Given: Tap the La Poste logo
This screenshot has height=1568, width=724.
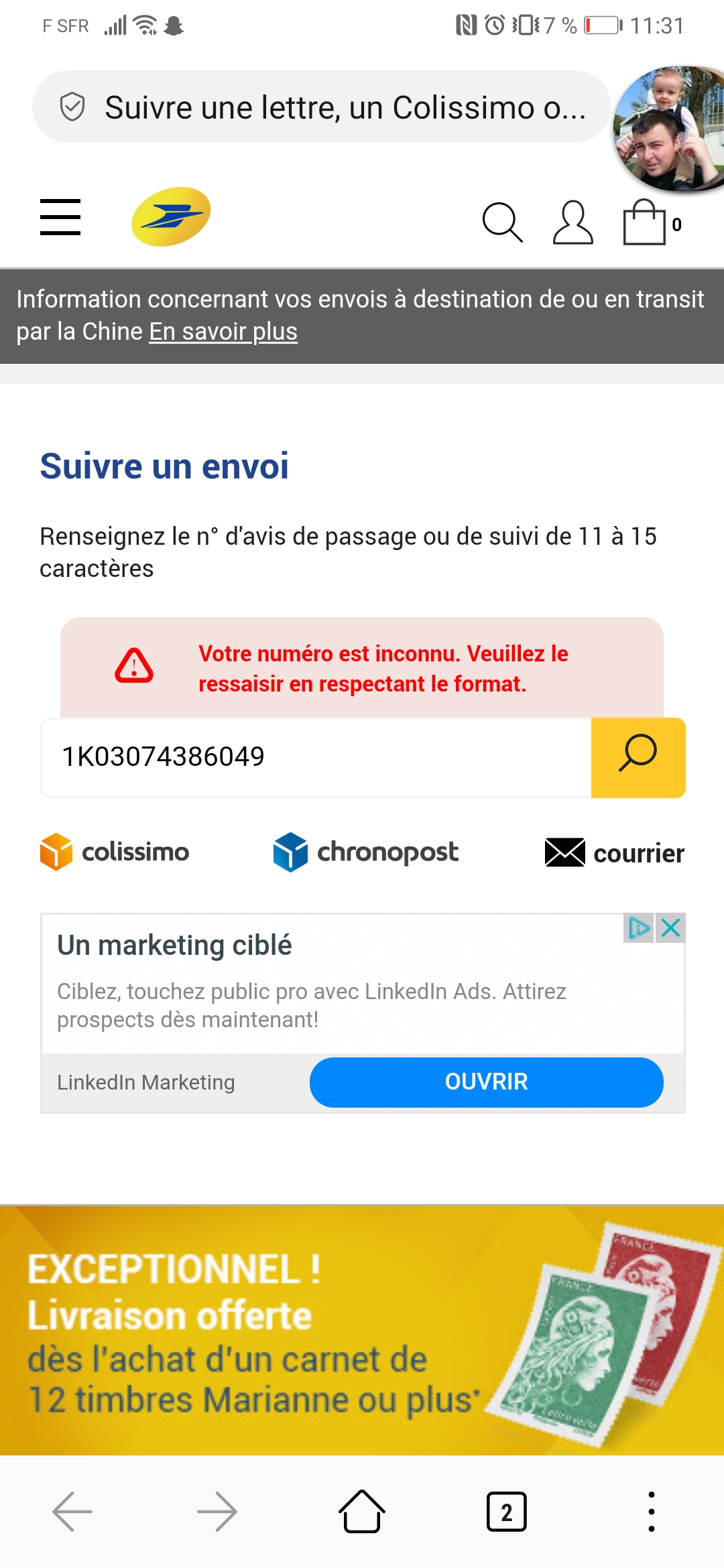Looking at the screenshot, I should point(171,216).
